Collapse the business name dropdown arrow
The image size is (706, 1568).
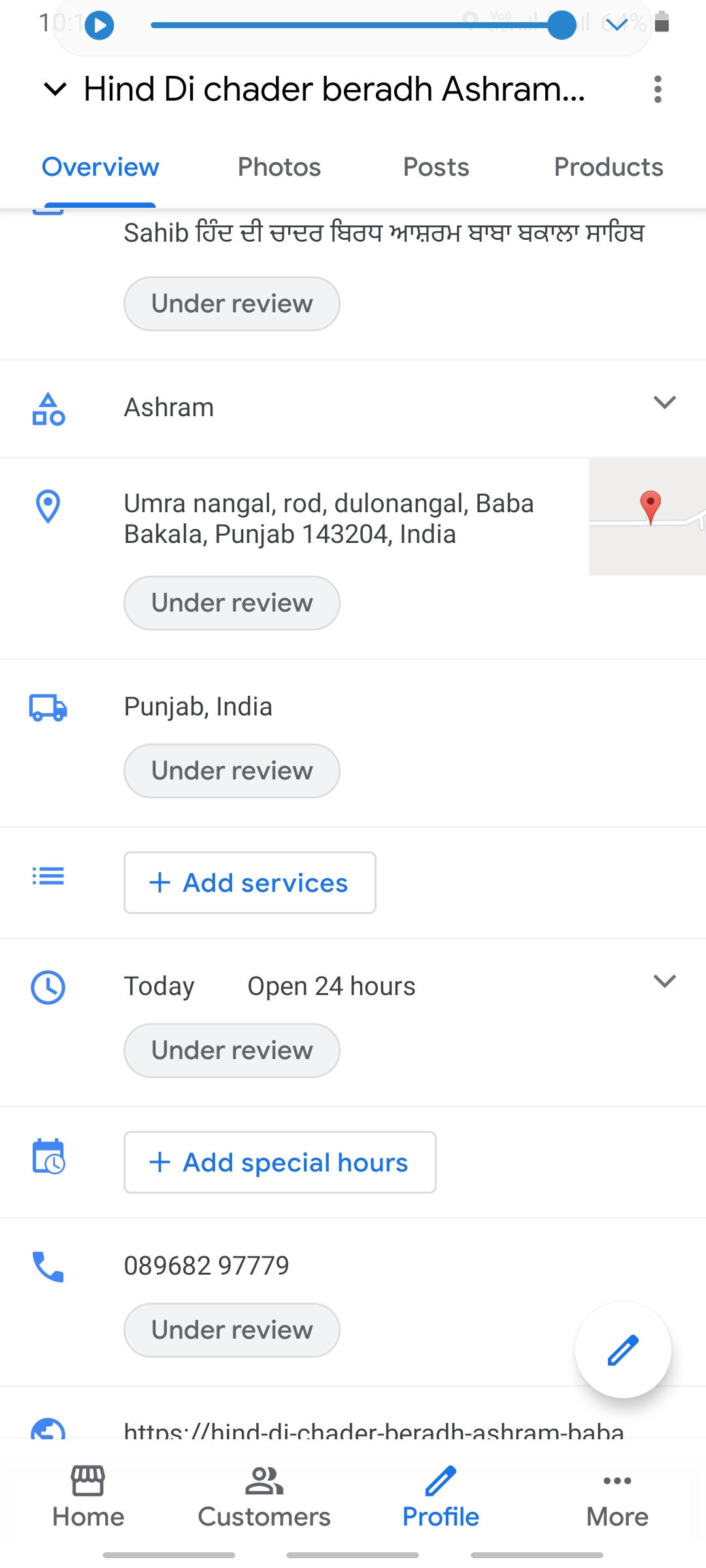(56, 89)
